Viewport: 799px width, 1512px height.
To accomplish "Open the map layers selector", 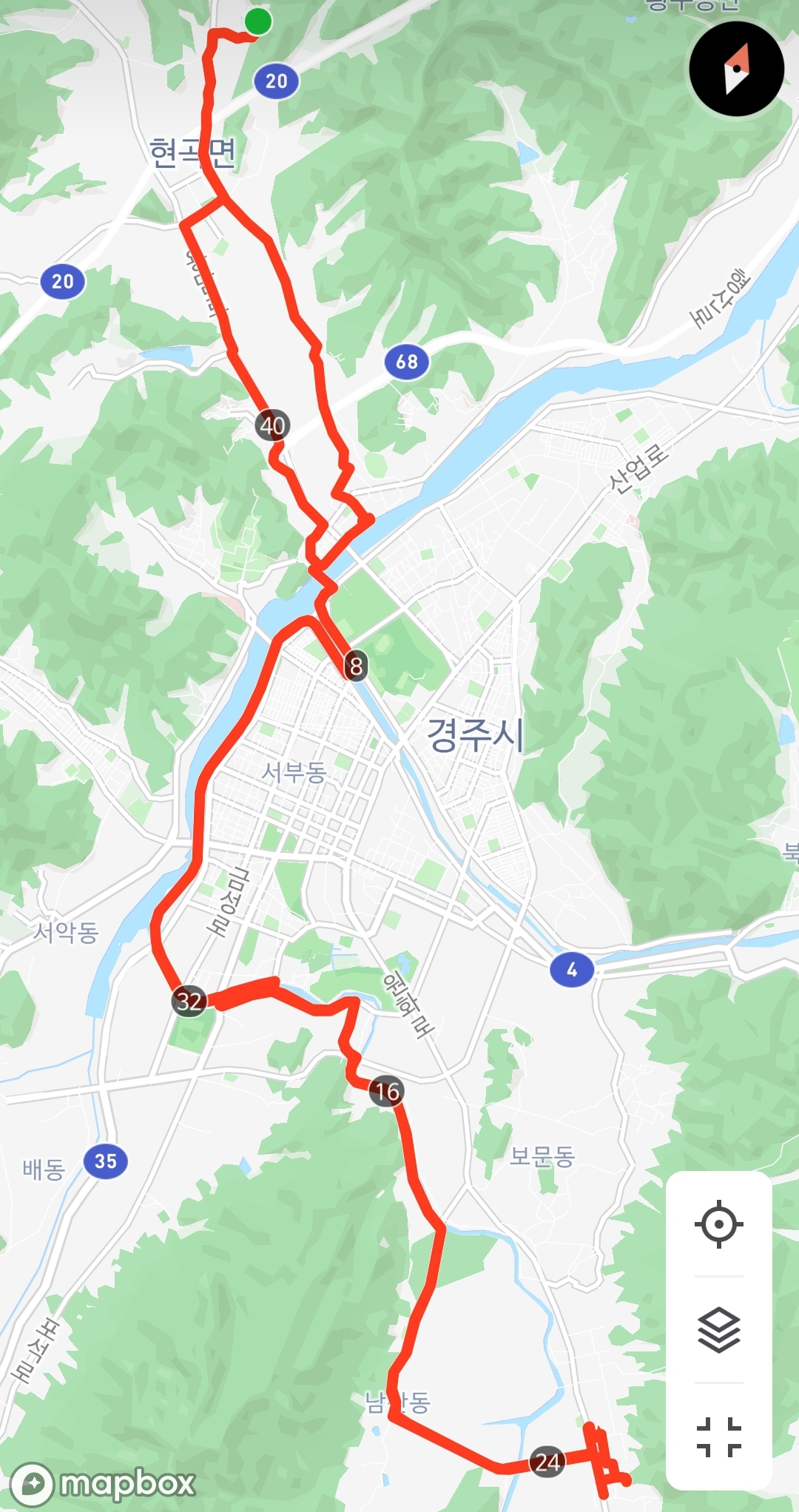I will pyautogui.click(x=718, y=1329).
